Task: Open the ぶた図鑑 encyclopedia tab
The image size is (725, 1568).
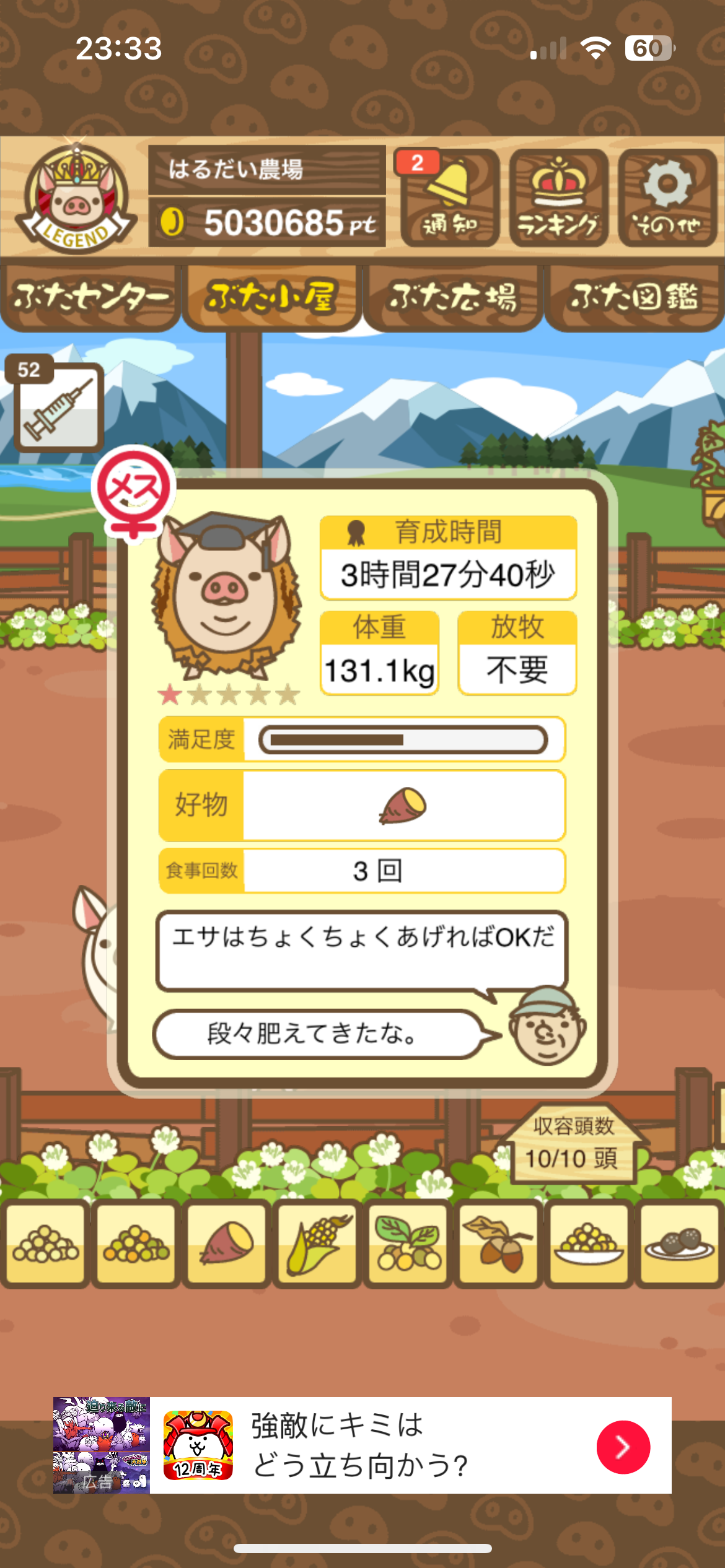Action: point(635,297)
